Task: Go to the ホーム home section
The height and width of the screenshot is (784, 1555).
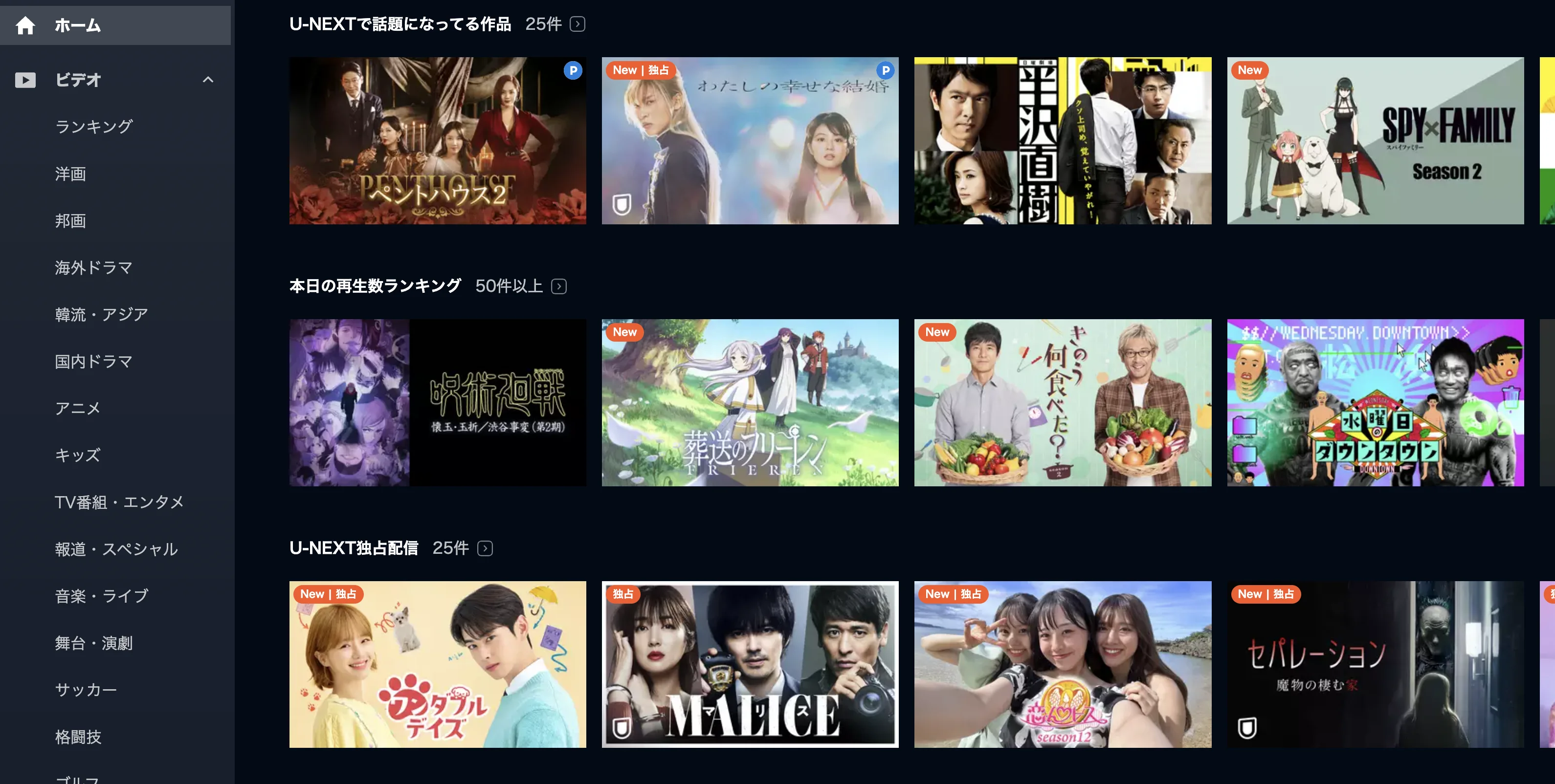Action: click(77, 25)
